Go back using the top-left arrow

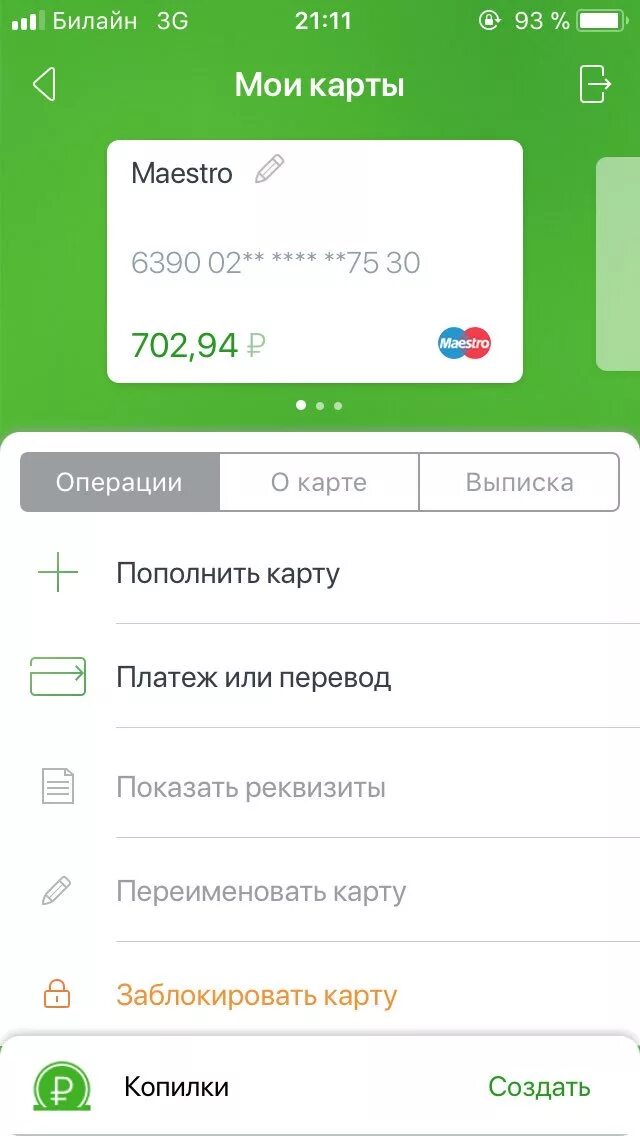tap(44, 85)
